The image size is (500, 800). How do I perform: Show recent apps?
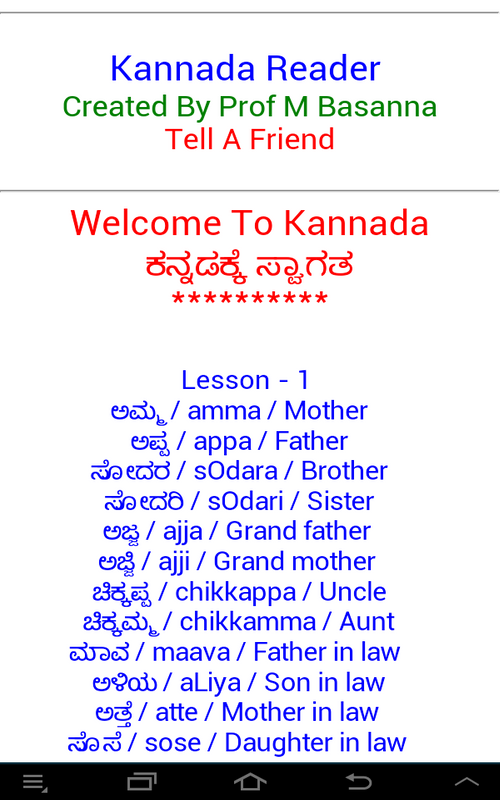pyautogui.click(x=142, y=782)
